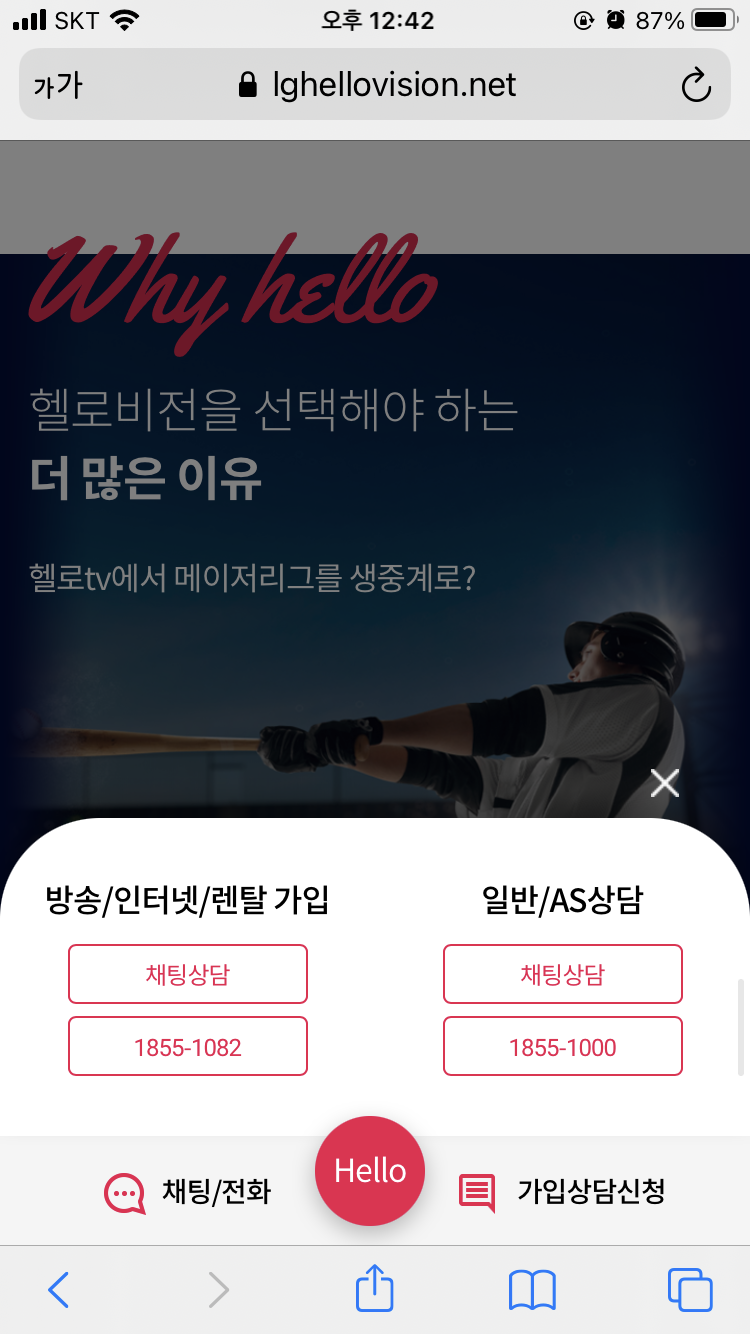
Task: Open the 가가 text size menu
Action: tap(57, 86)
